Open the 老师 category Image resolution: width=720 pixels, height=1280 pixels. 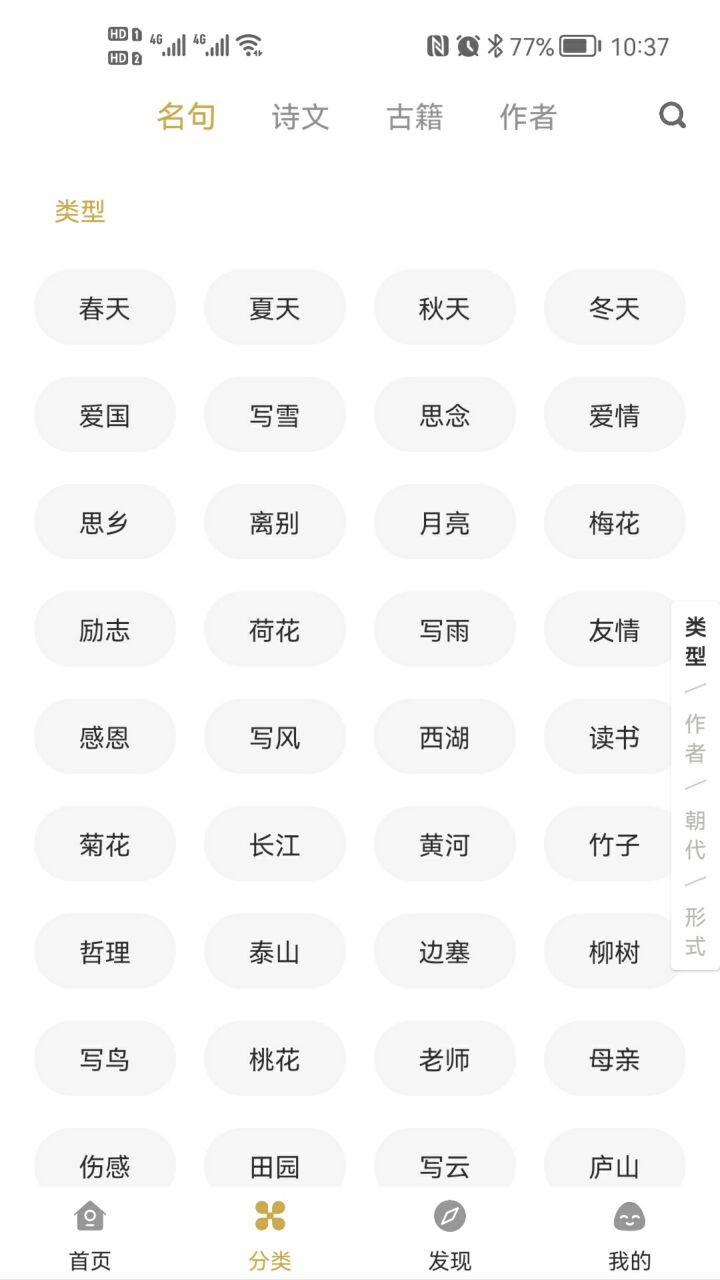click(444, 1059)
